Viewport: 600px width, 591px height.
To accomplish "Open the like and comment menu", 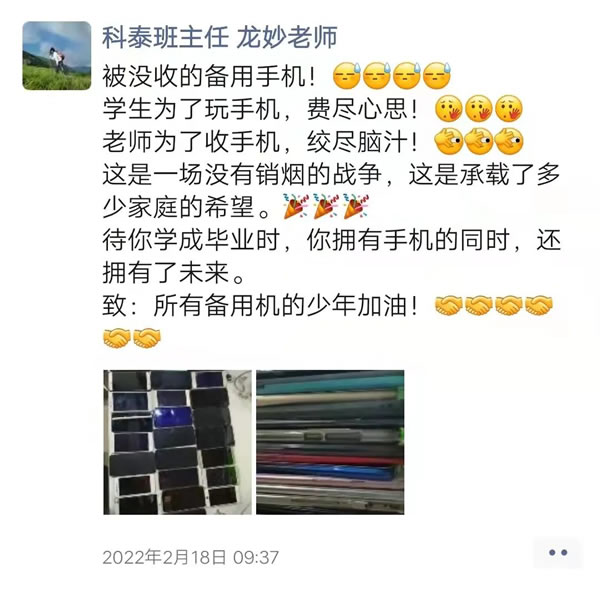I will 557,552.
